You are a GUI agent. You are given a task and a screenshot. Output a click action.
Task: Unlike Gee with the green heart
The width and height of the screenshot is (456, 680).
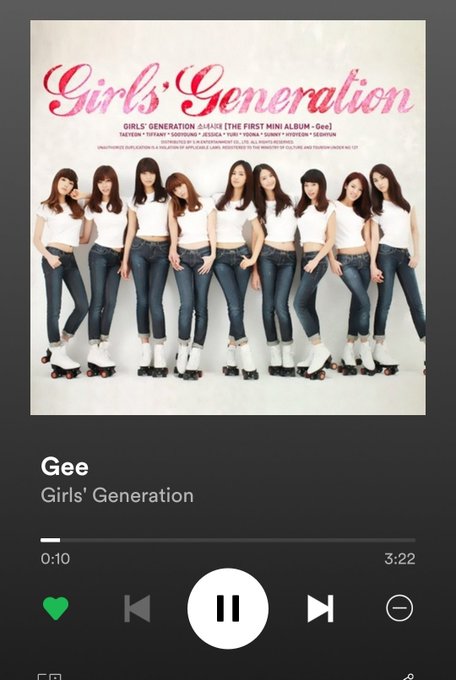pos(56,608)
